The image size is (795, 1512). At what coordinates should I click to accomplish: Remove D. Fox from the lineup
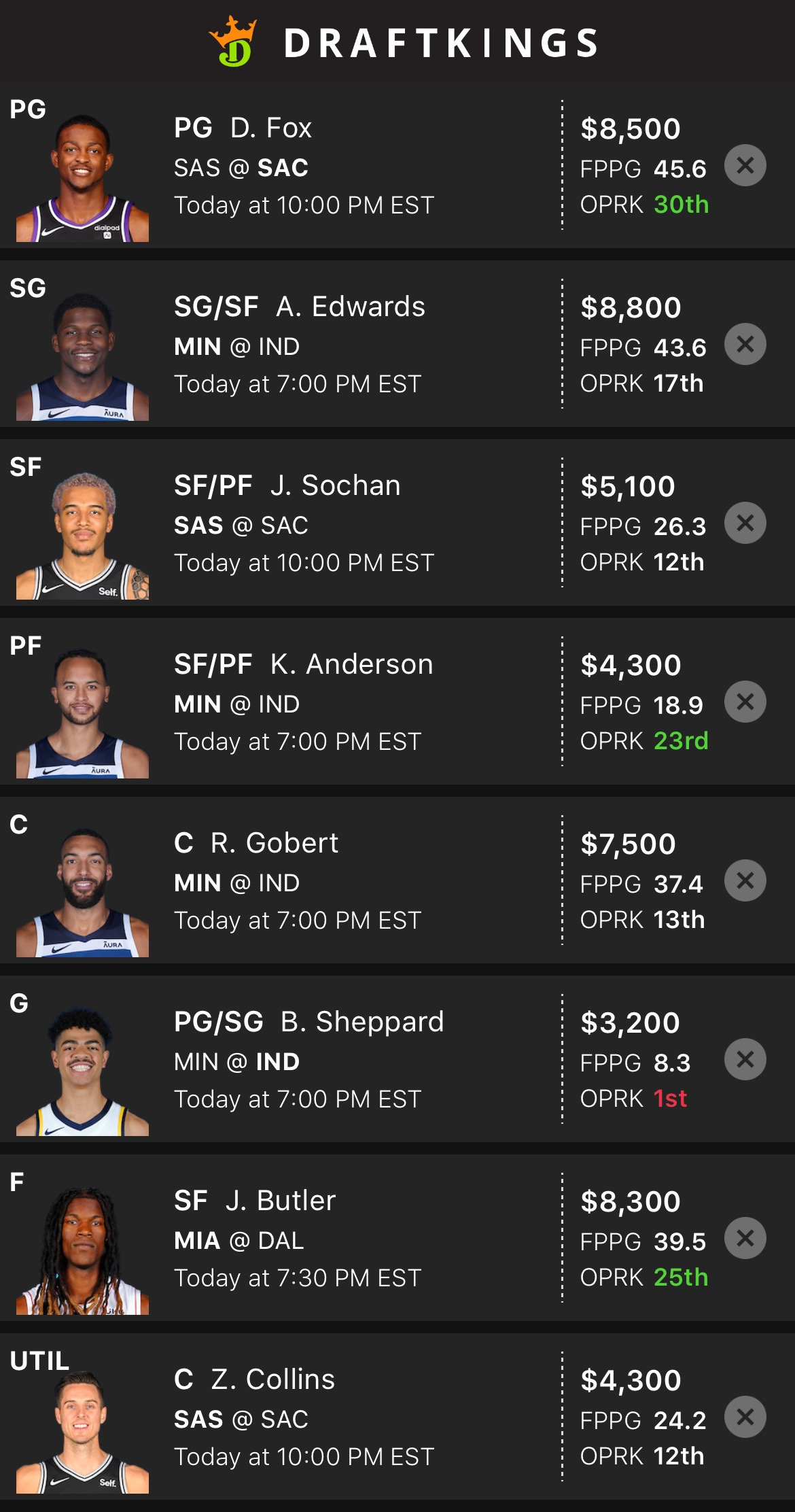(745, 165)
